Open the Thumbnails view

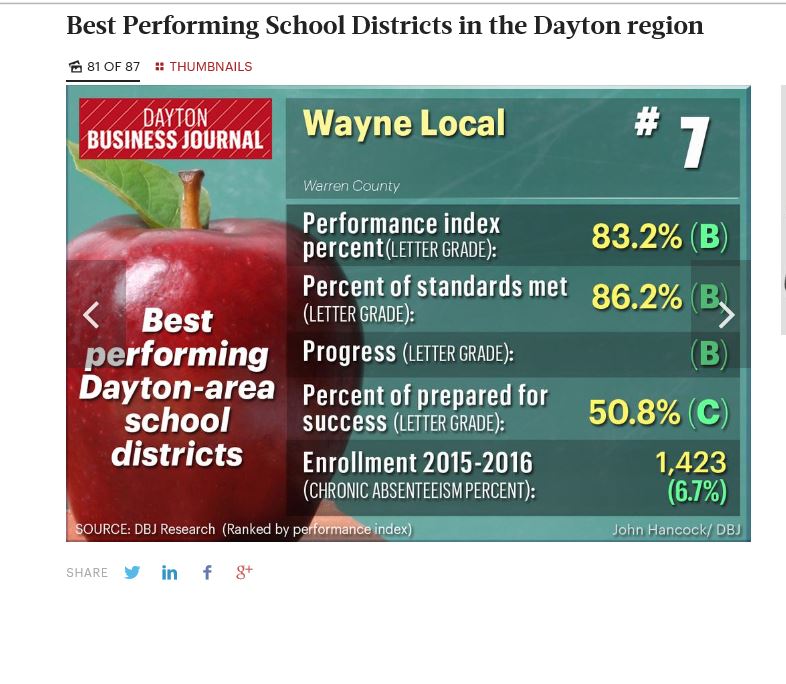point(204,67)
